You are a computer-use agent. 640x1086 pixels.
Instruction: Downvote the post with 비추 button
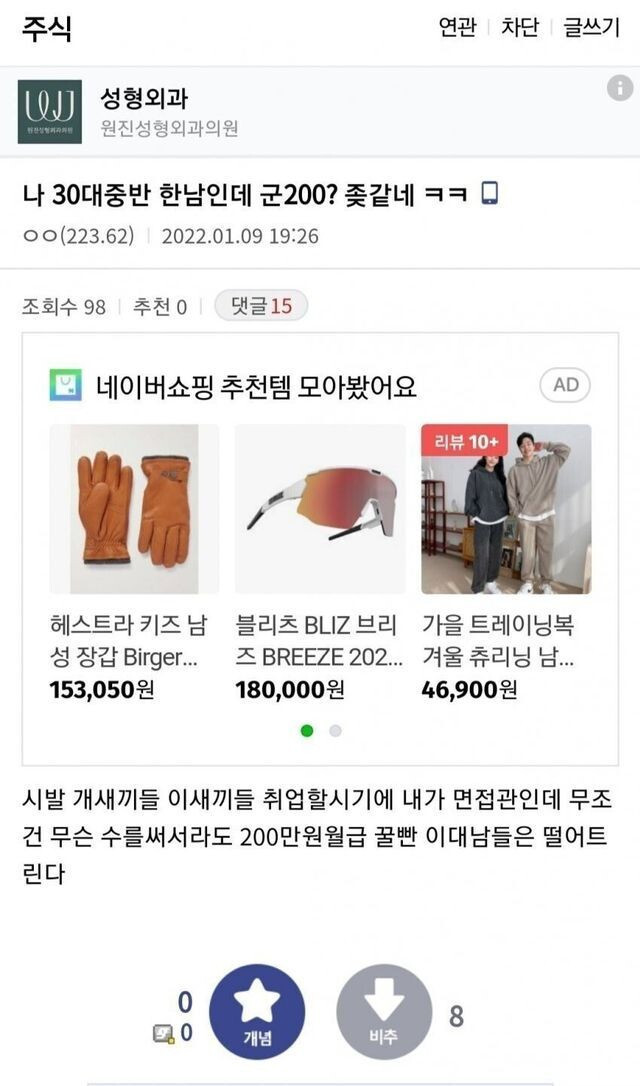[383, 1012]
